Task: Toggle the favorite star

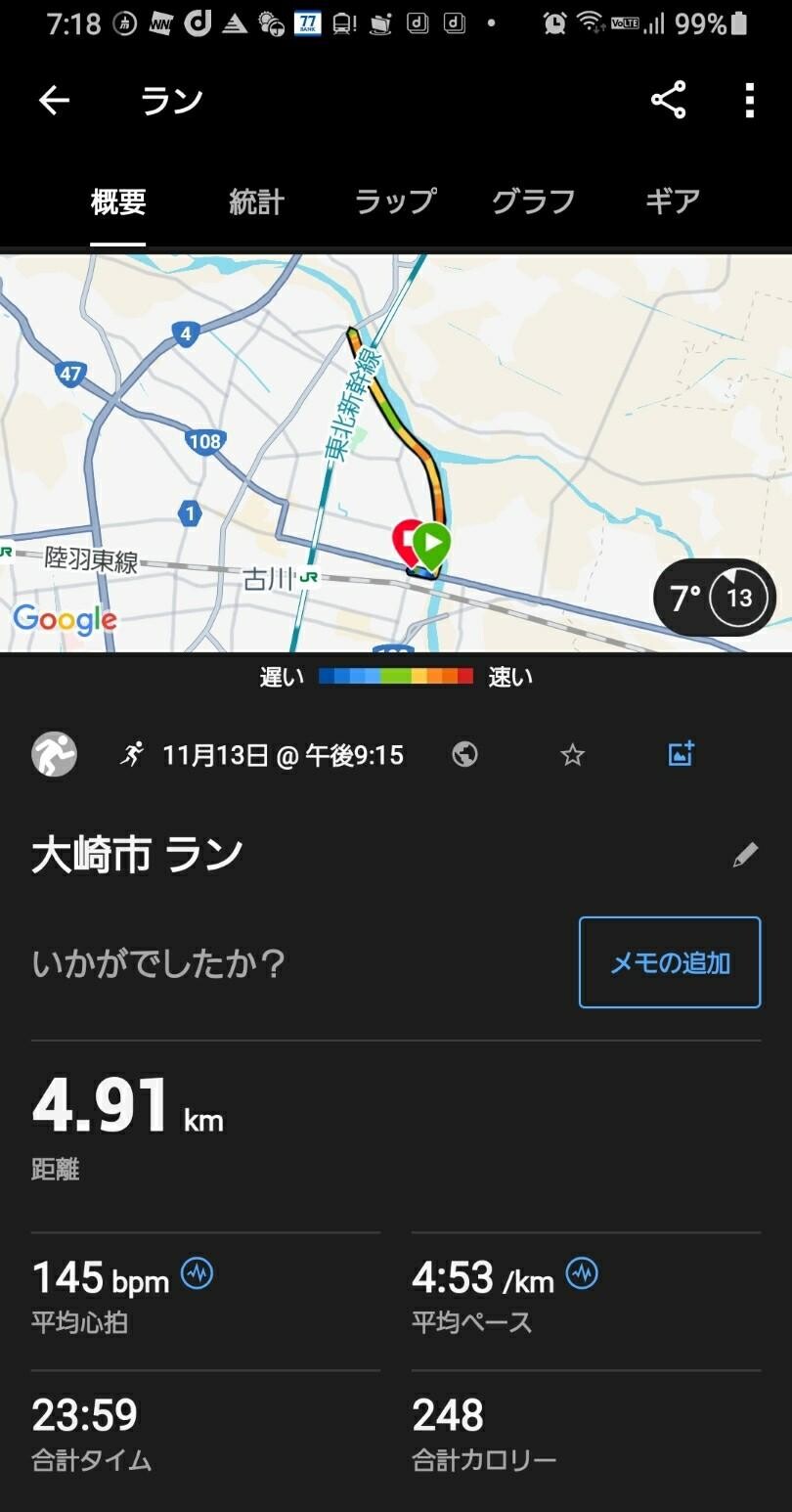Action: click(572, 754)
